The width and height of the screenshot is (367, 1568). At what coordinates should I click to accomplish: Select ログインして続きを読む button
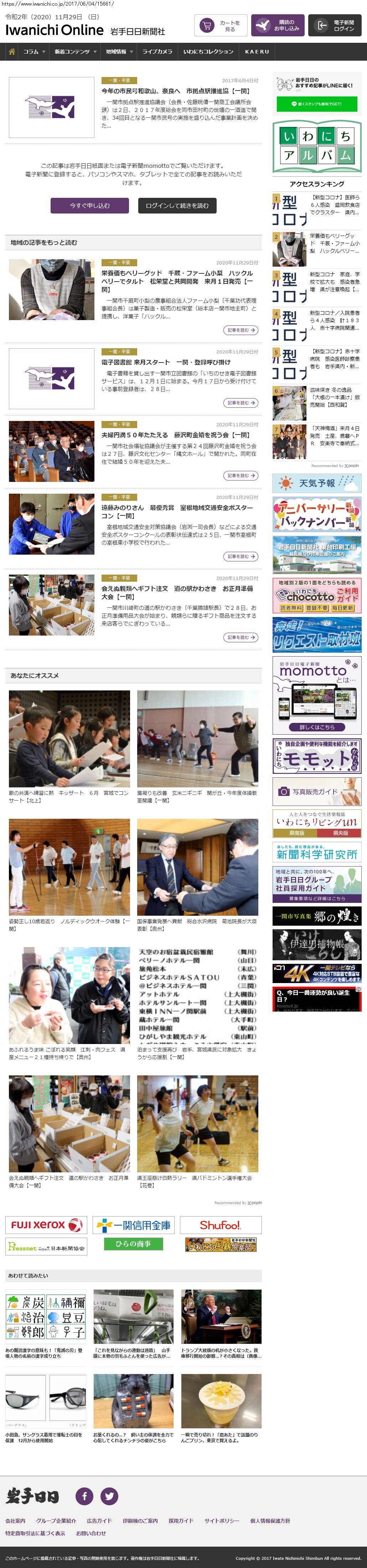(x=177, y=206)
